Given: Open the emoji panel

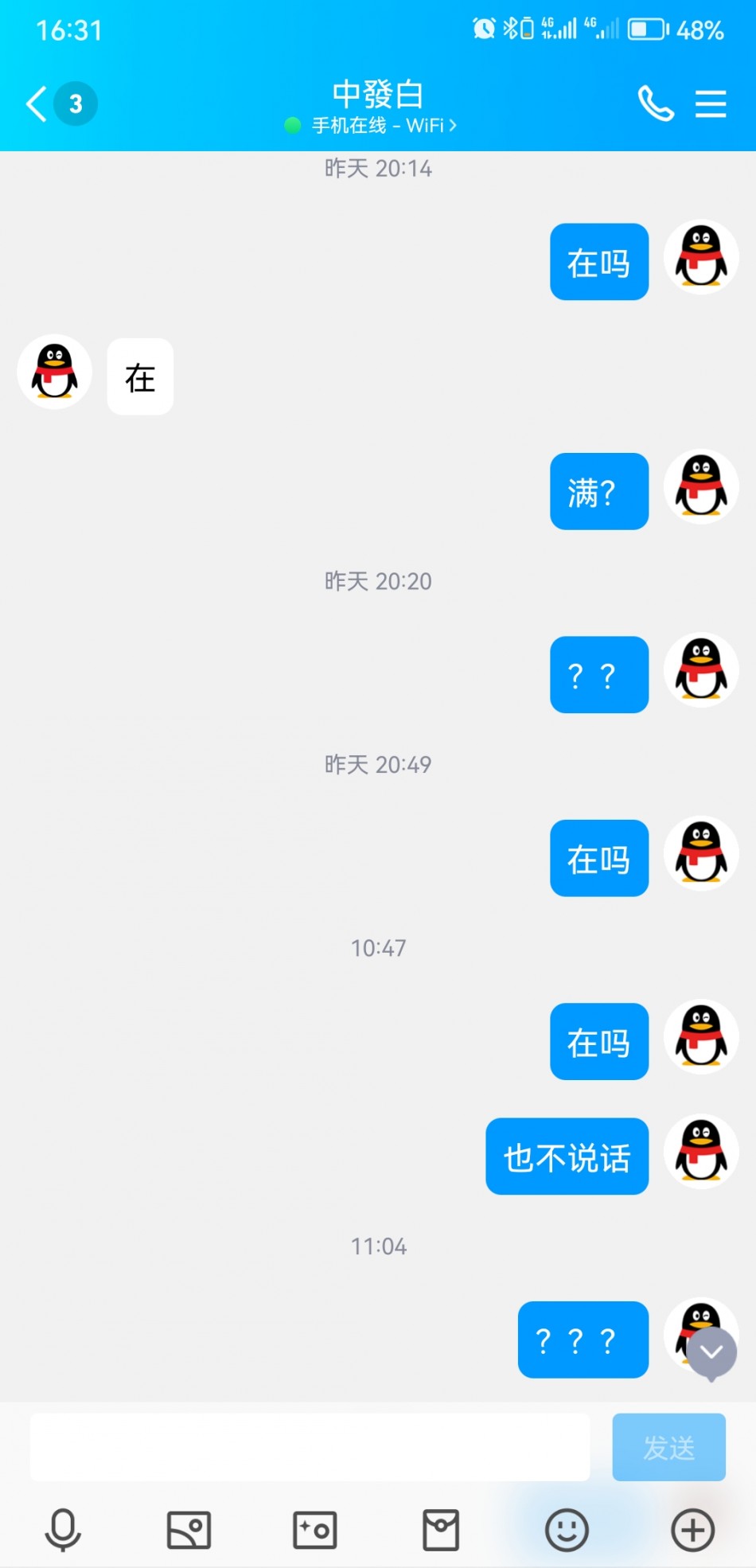Looking at the screenshot, I should tap(567, 1530).
